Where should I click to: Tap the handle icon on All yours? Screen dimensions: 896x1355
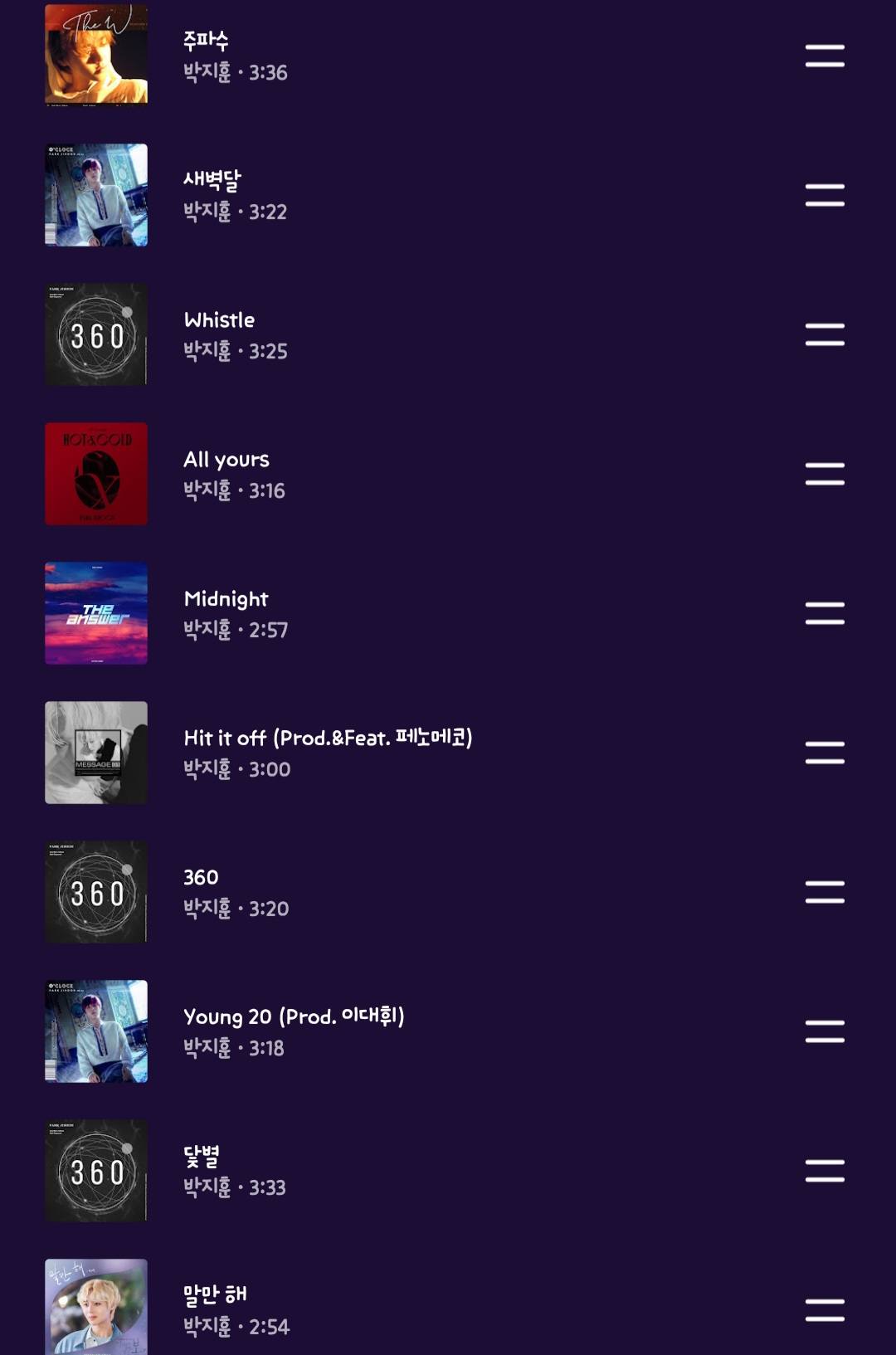(x=825, y=474)
